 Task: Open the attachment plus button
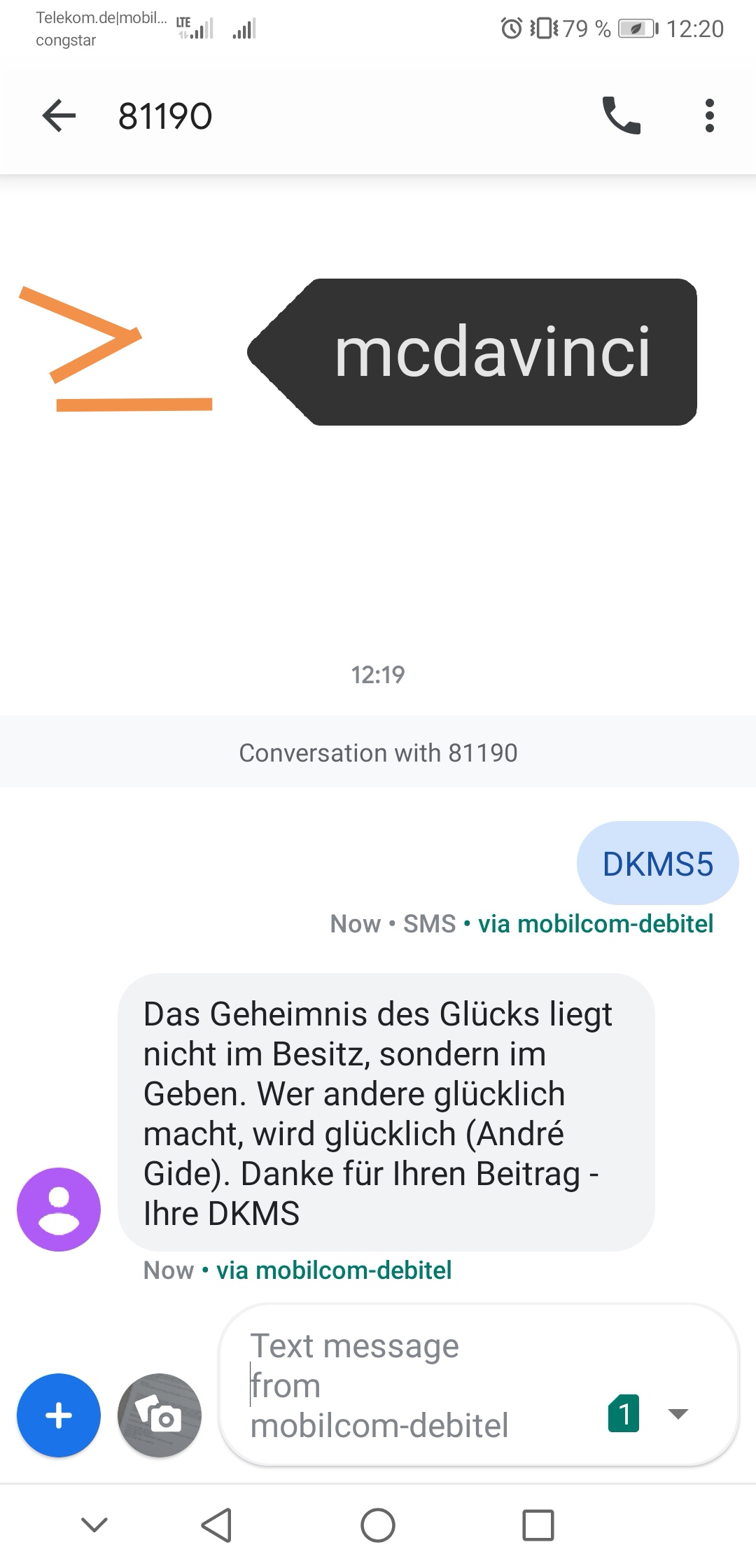point(59,1415)
